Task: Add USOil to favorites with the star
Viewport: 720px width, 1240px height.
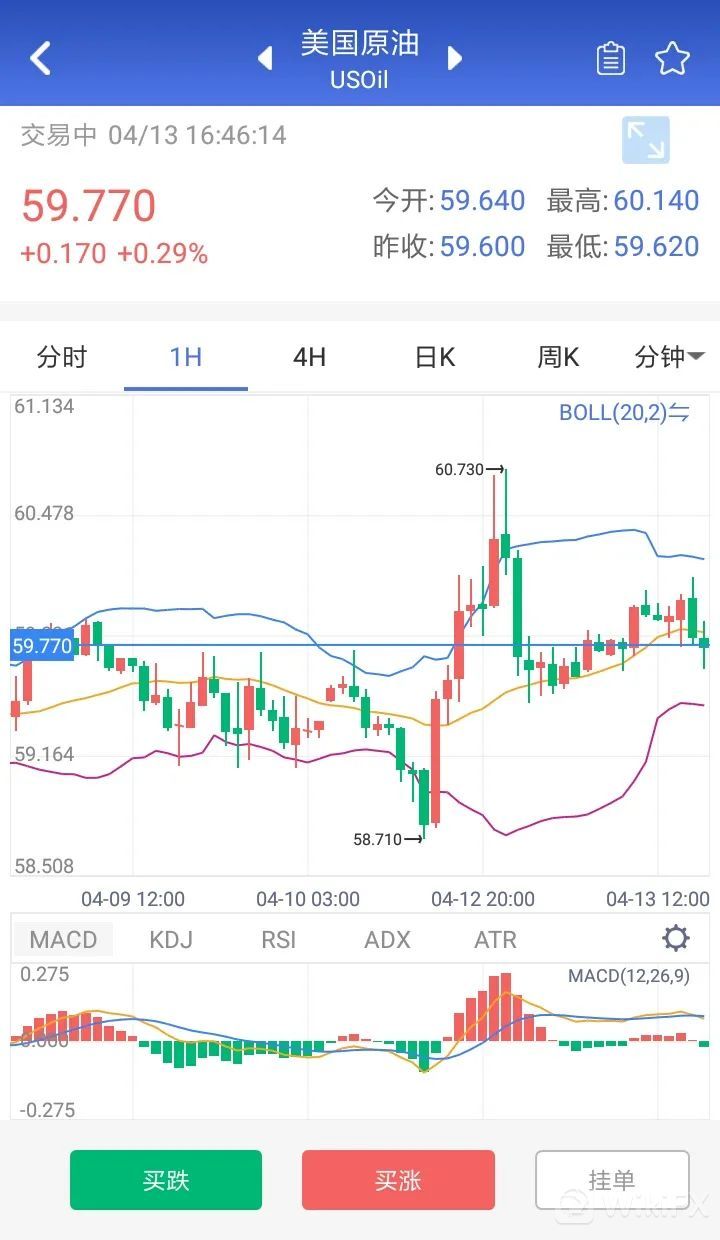Action: pyautogui.click(x=672, y=59)
